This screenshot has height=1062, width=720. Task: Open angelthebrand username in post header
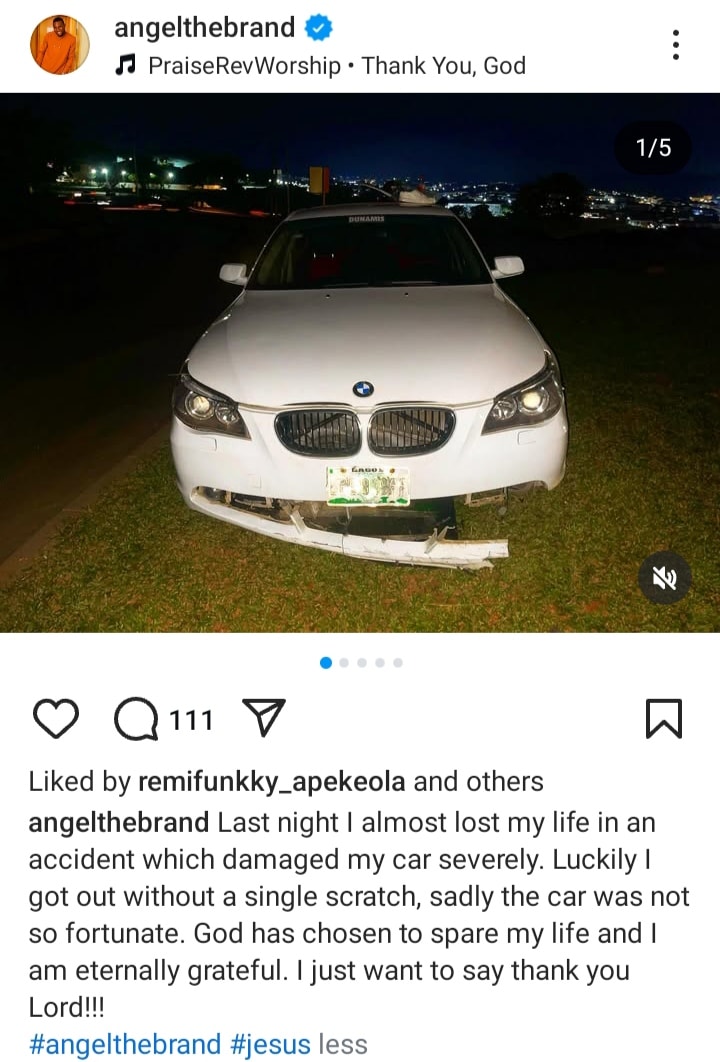click(x=204, y=28)
